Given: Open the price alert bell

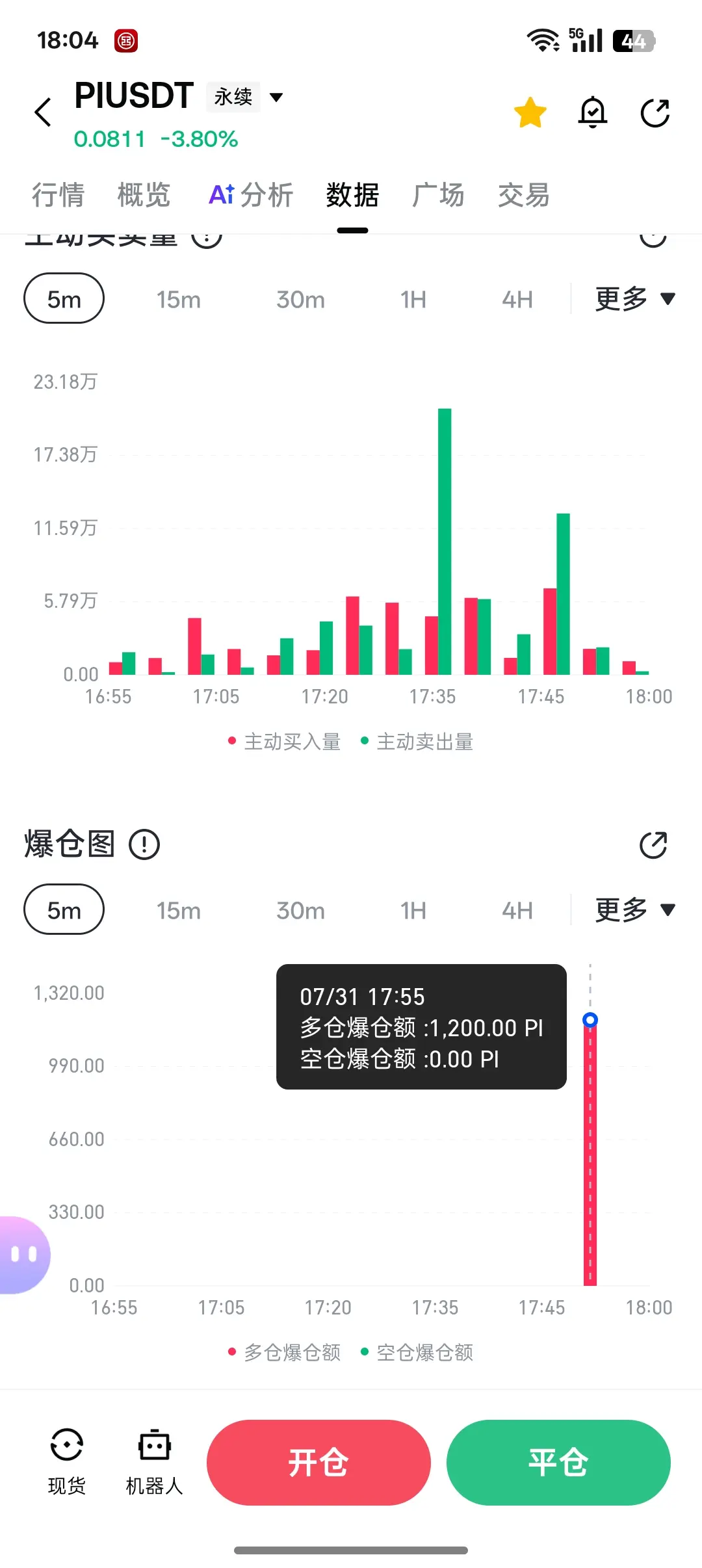Looking at the screenshot, I should 593,112.
